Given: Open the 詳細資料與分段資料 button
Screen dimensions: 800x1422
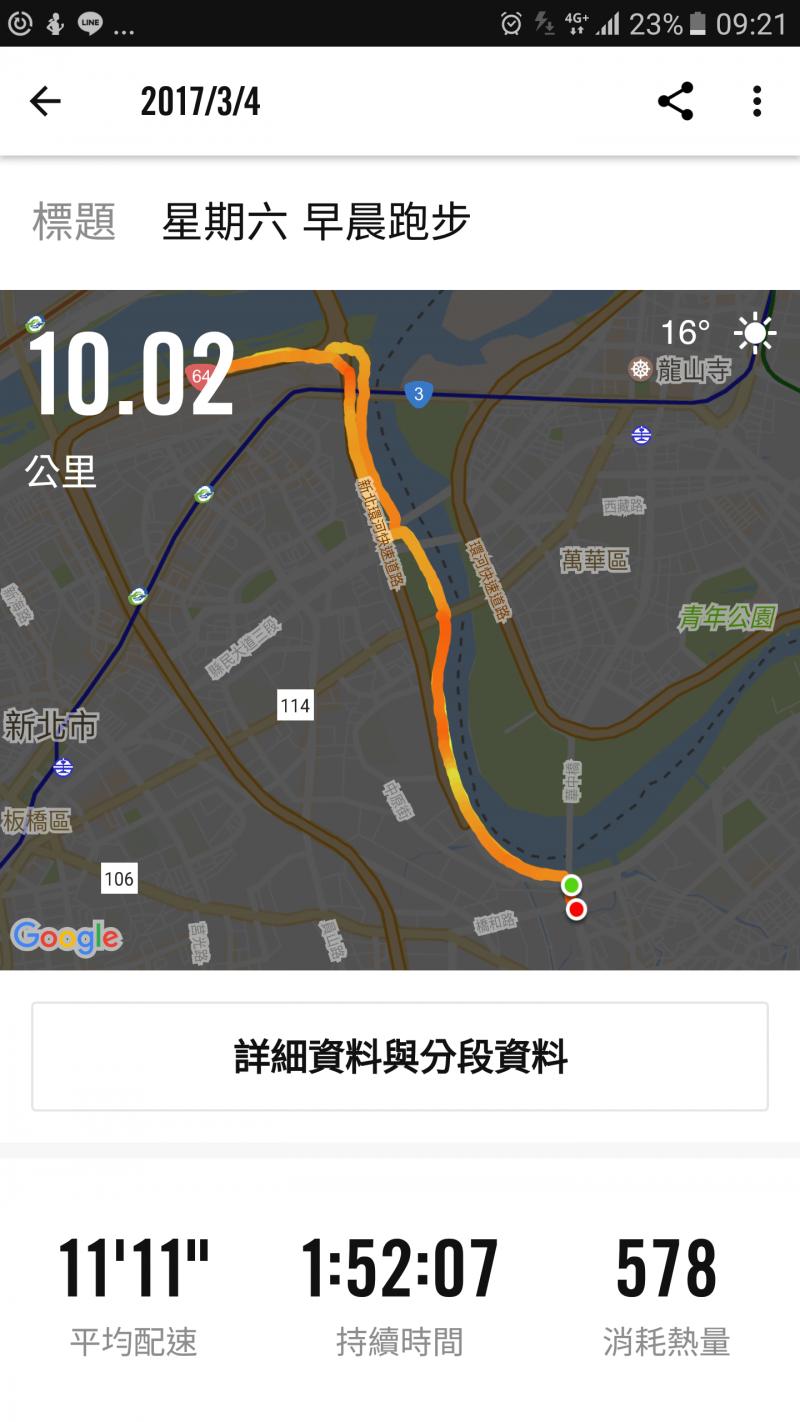Looking at the screenshot, I should (x=400, y=1056).
